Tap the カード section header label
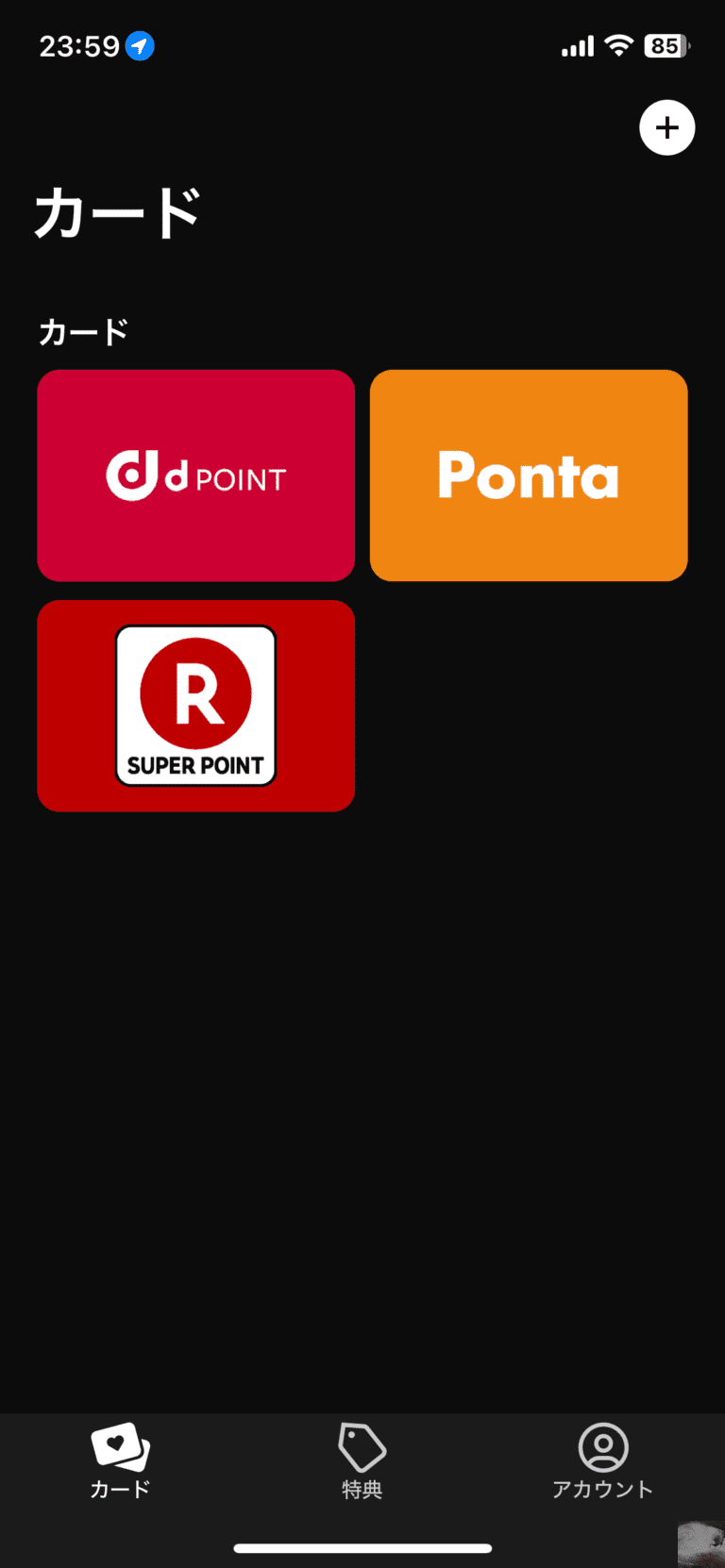The width and height of the screenshot is (725, 1568). tap(82, 332)
